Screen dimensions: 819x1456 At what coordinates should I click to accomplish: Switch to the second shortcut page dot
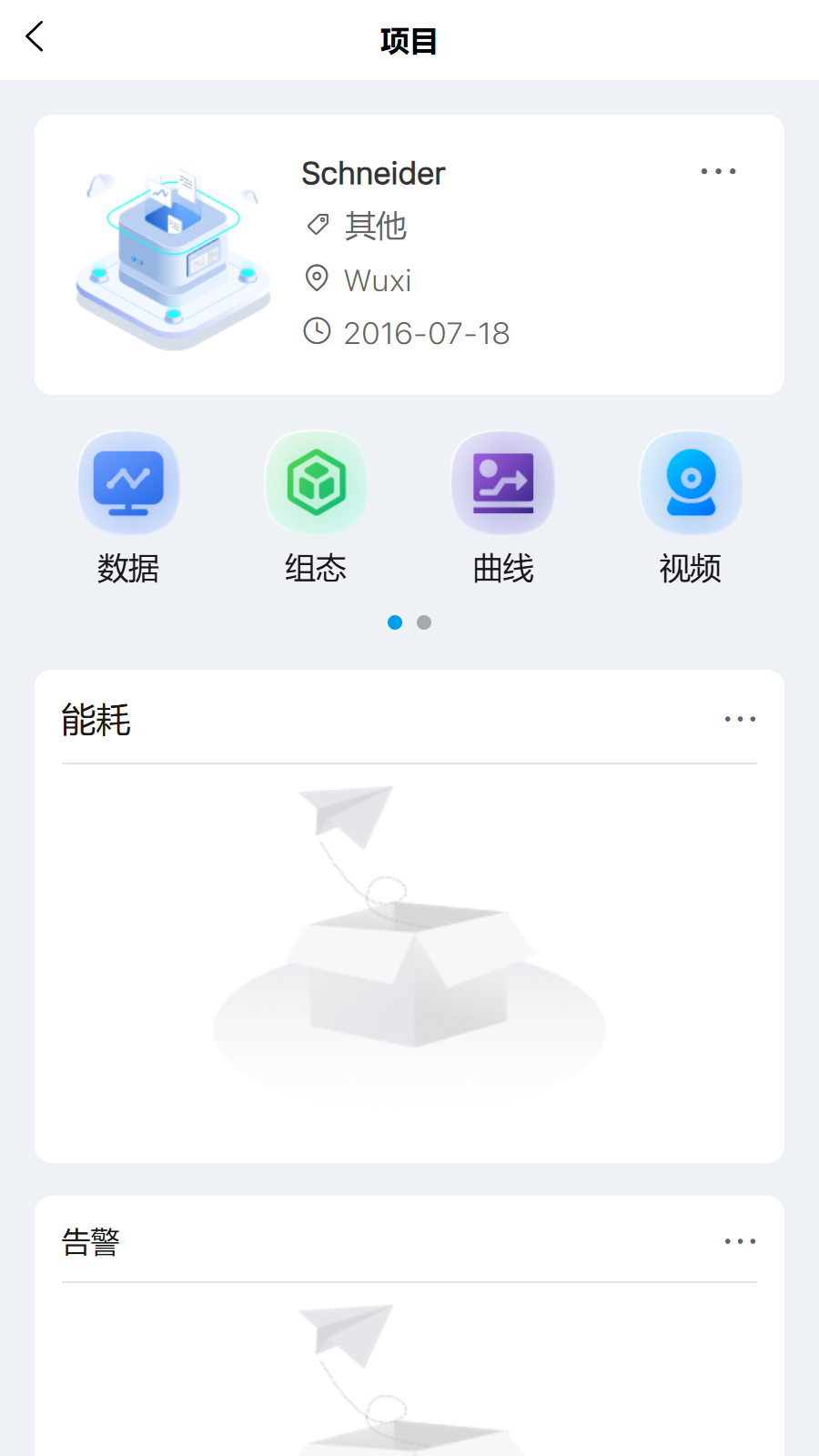point(424,622)
